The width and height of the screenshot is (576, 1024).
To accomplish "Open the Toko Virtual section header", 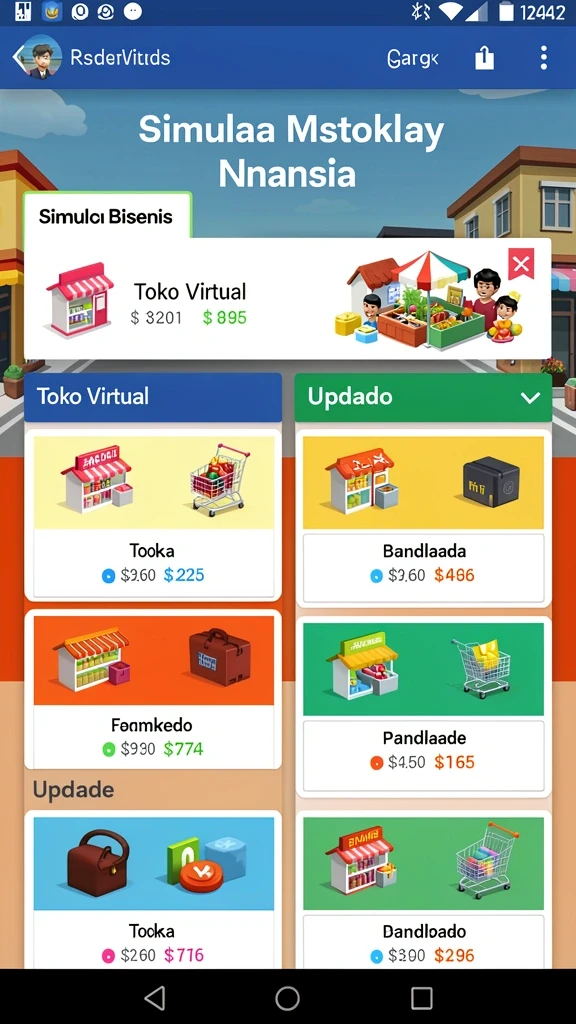I will tap(153, 396).
